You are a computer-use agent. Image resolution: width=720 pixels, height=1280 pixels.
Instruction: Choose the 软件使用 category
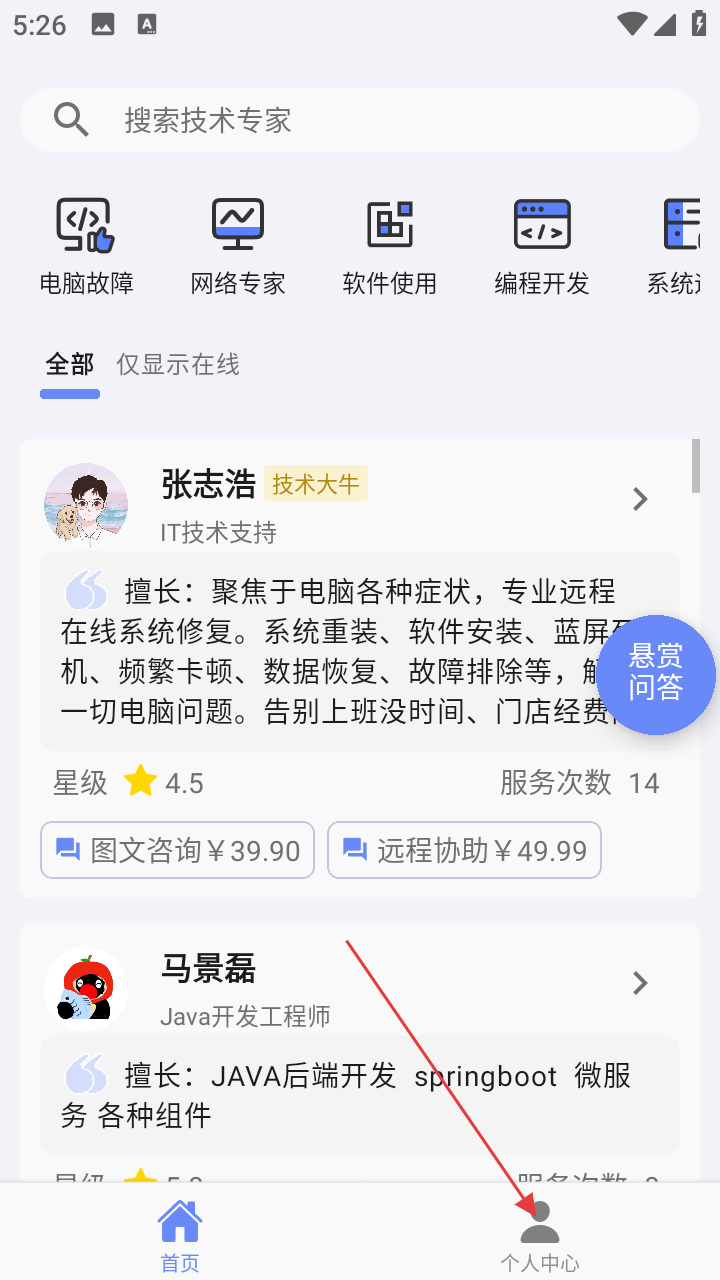pyautogui.click(x=390, y=246)
